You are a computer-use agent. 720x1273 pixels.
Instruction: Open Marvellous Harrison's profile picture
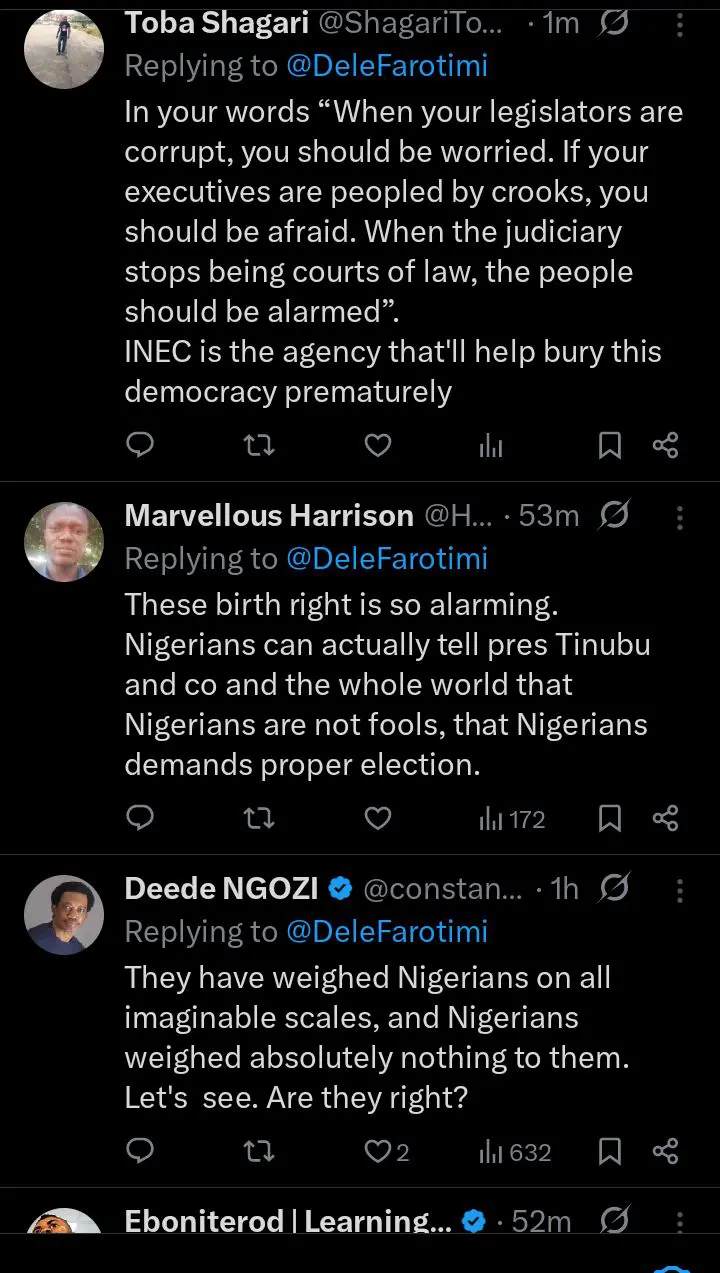[x=64, y=541]
